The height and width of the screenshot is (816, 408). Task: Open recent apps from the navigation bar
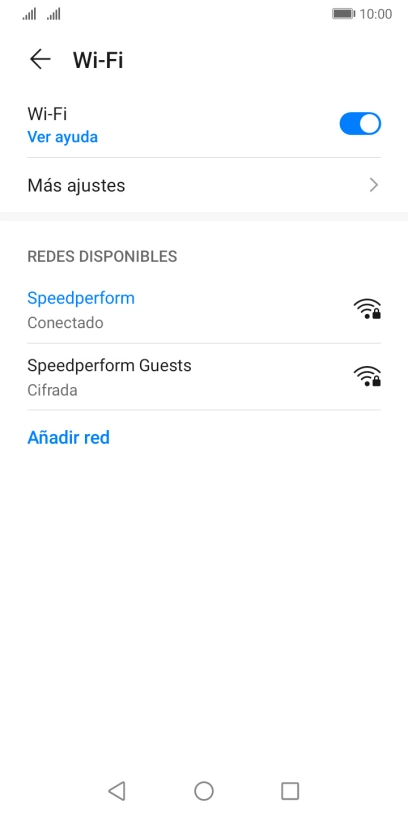290,791
